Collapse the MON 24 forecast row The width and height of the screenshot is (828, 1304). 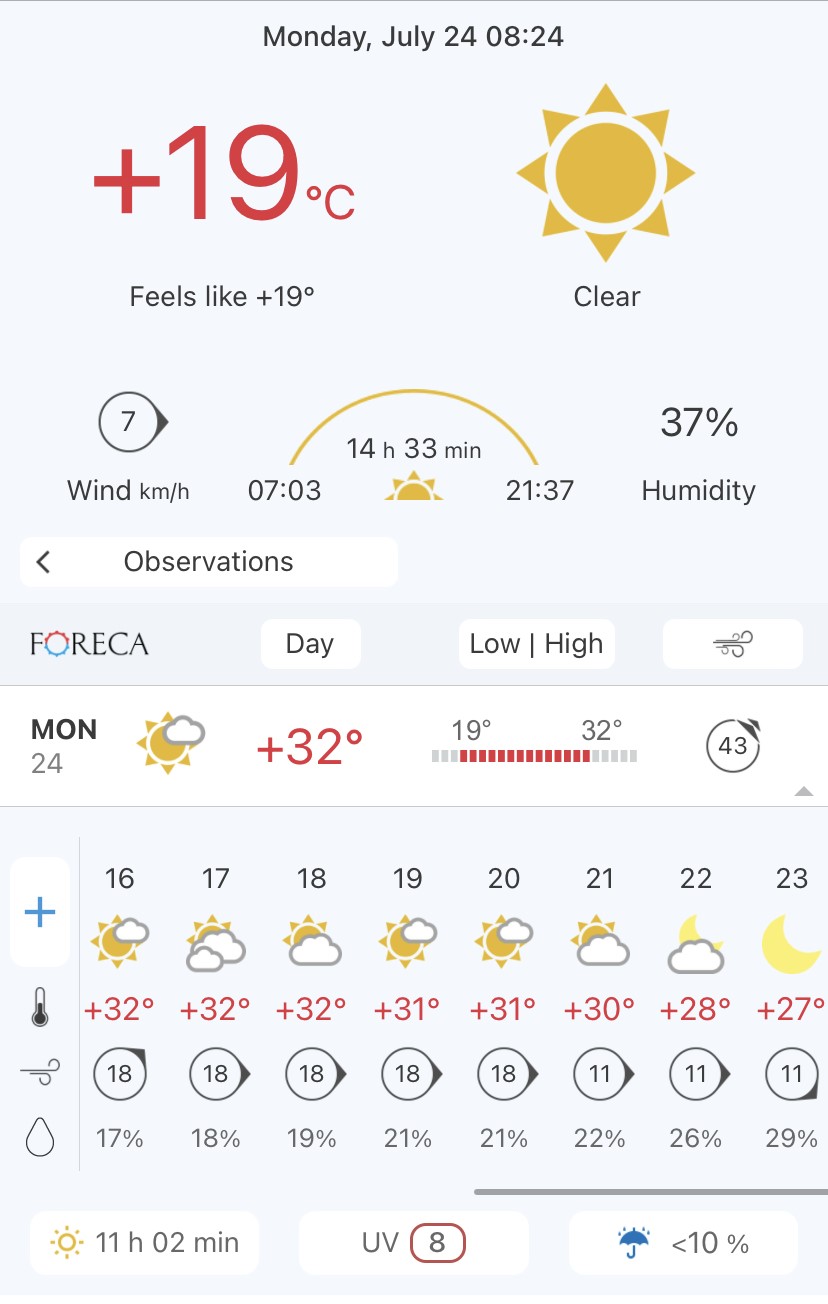pos(803,791)
